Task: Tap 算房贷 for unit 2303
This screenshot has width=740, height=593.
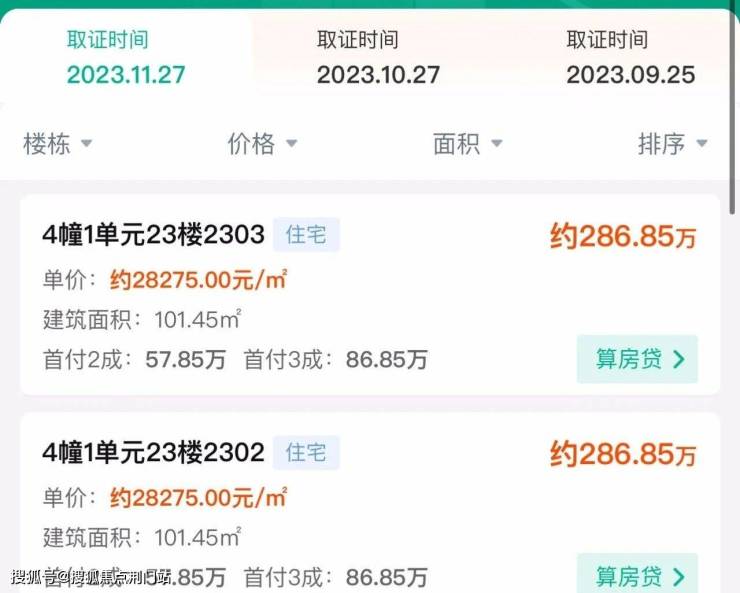Action: click(637, 359)
